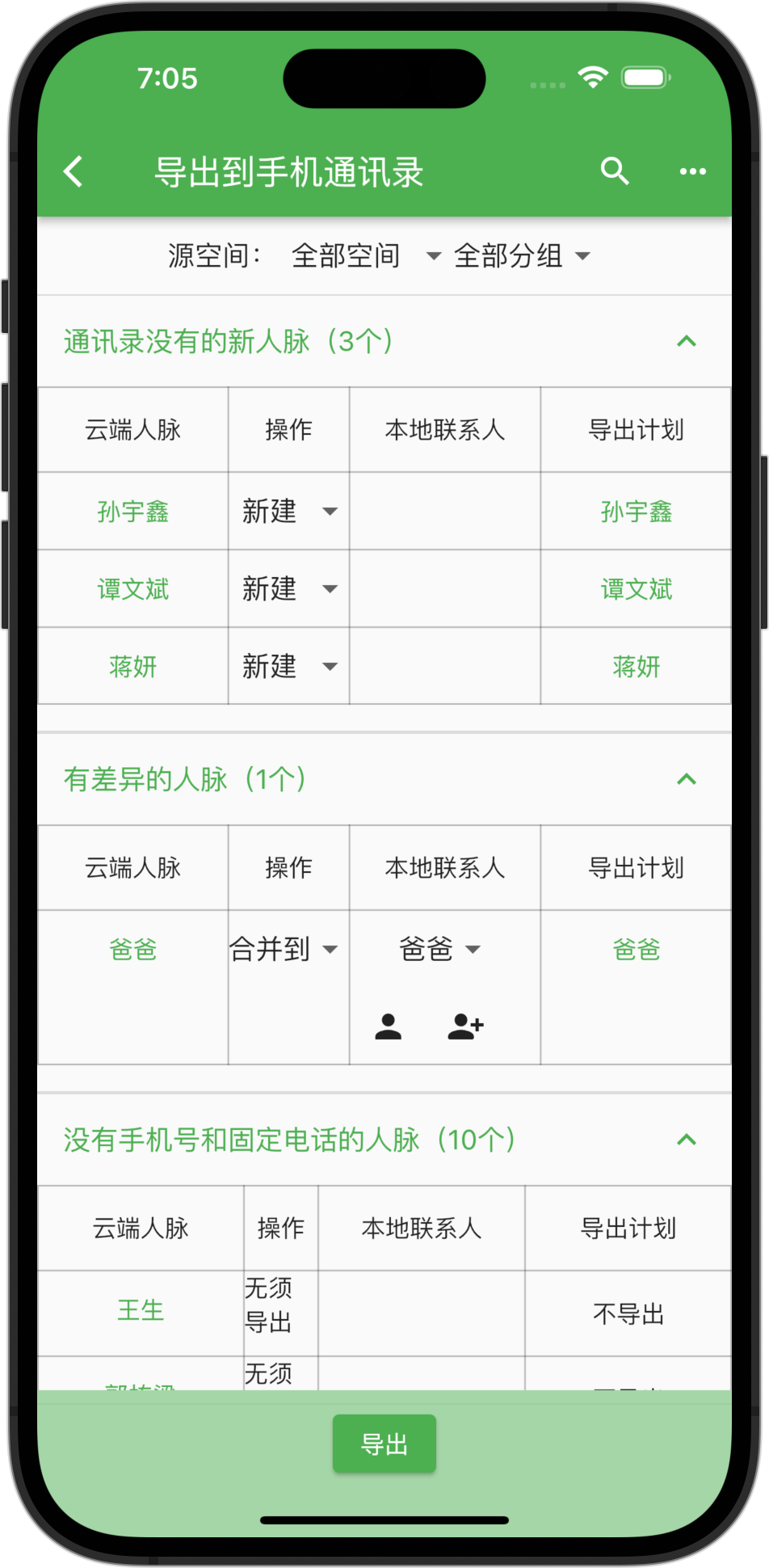Open the 全部空间 source space dropdown
The width and height of the screenshot is (769, 1568).
tap(365, 256)
